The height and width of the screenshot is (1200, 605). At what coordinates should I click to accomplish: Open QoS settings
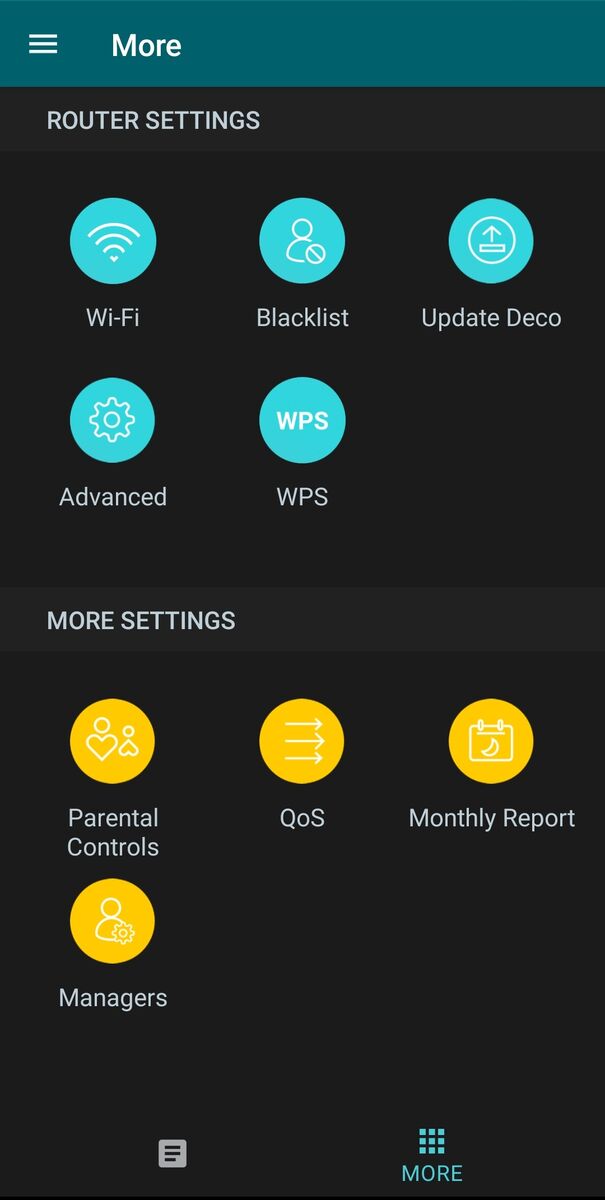pyautogui.click(x=302, y=741)
